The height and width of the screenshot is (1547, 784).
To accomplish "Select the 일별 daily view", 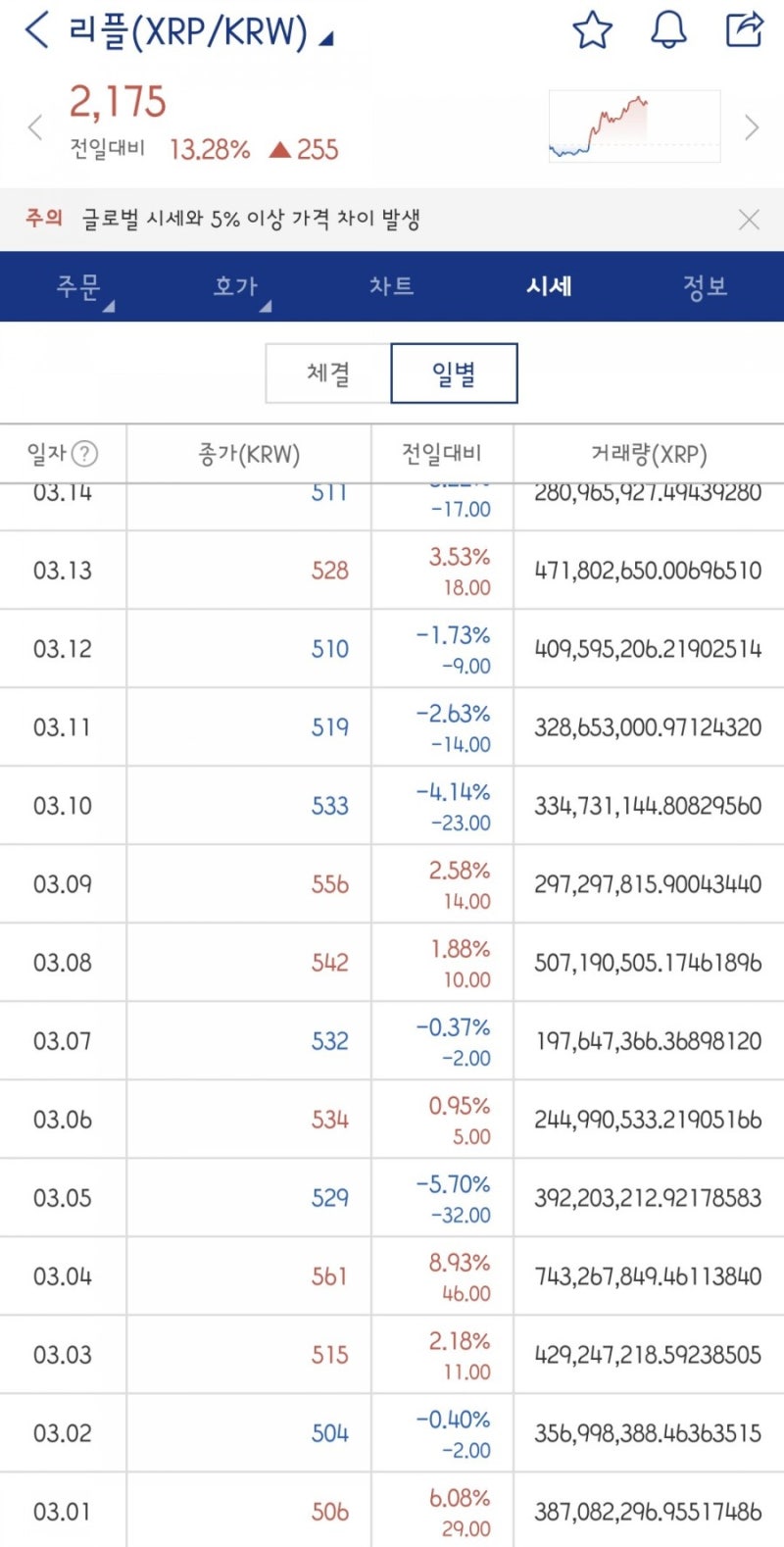I will pyautogui.click(x=454, y=374).
